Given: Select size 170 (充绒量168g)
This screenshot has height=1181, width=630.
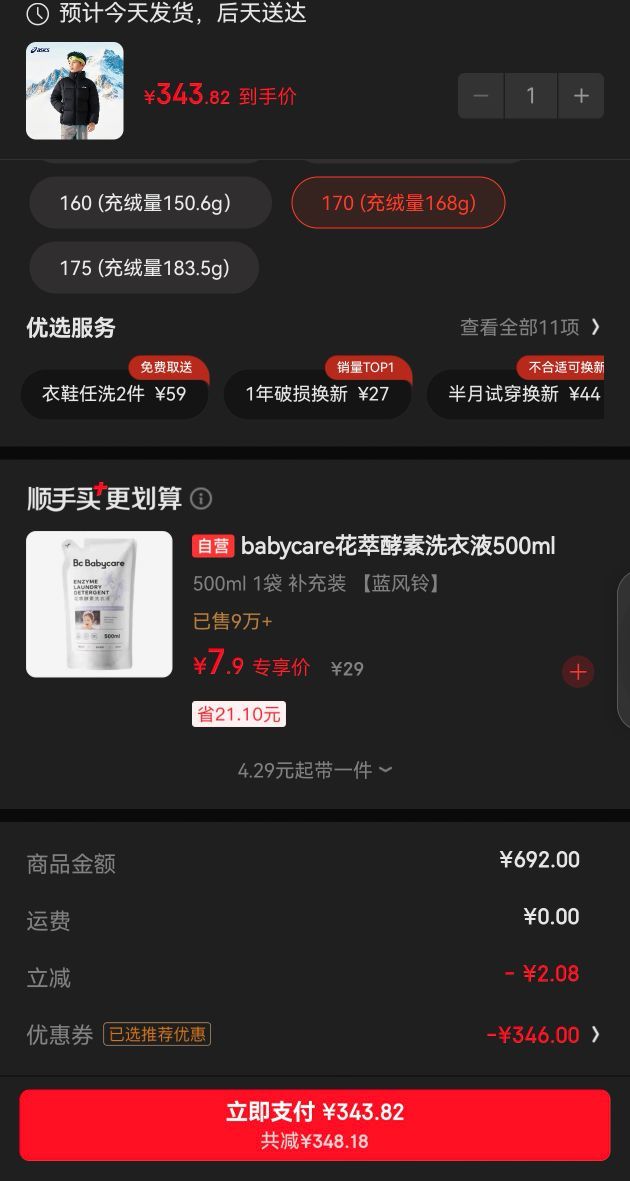Looking at the screenshot, I should tap(398, 203).
